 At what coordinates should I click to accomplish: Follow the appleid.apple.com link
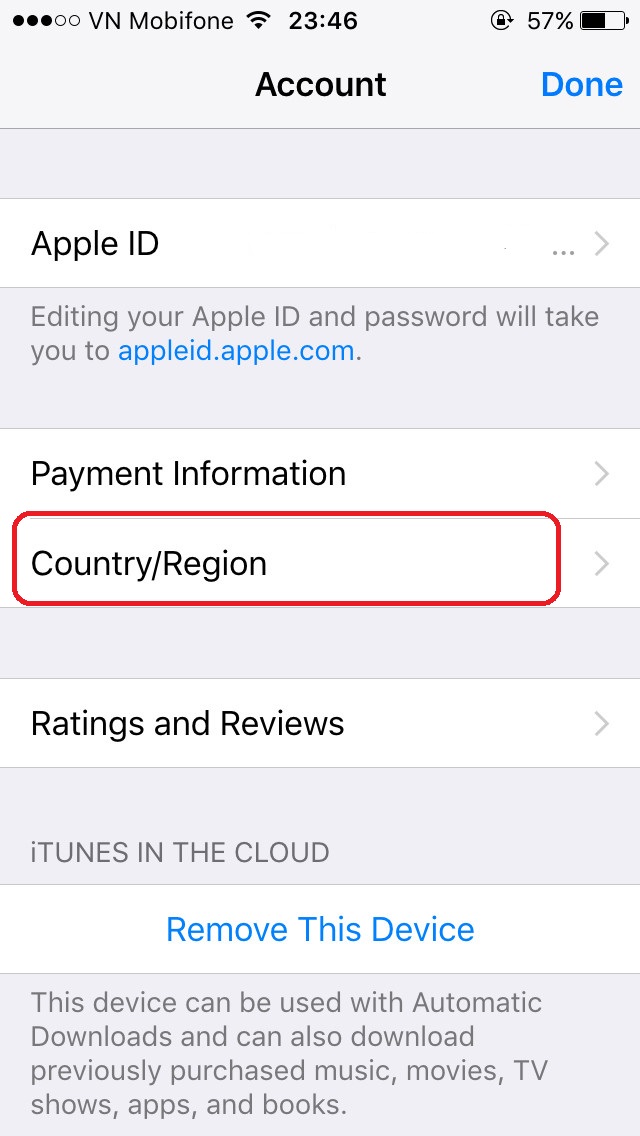coord(236,351)
